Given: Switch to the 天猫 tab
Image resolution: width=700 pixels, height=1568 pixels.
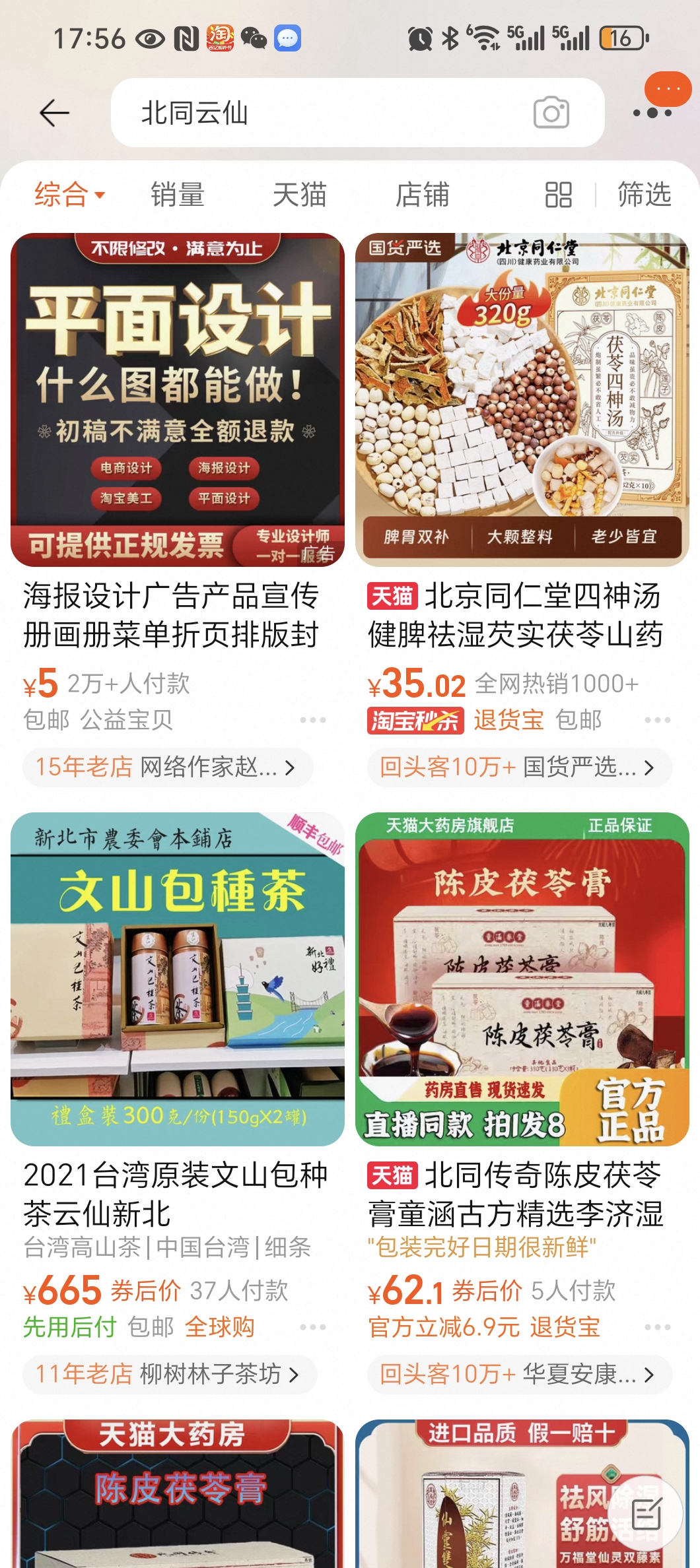Looking at the screenshot, I should tap(299, 195).
